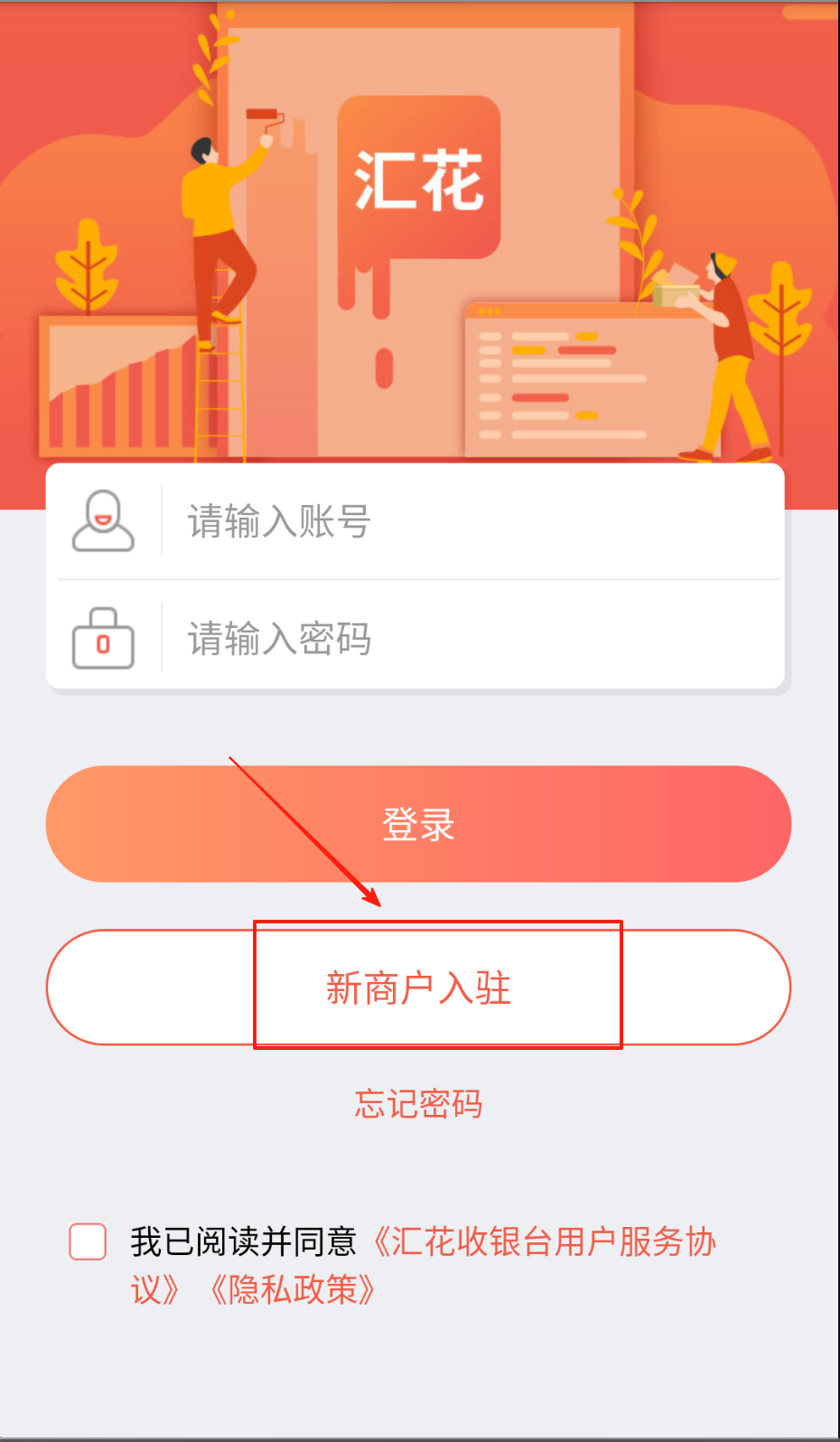
Task: Open 新商户入驻 merchant registration
Action: pyautogui.click(x=418, y=988)
